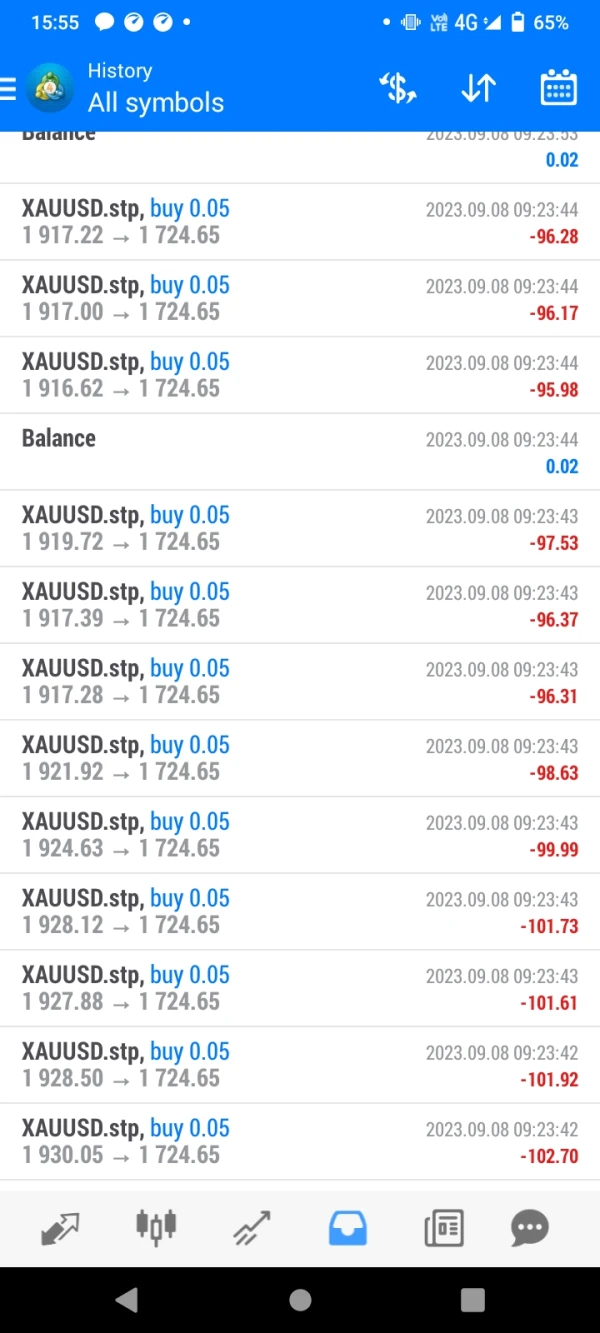This screenshot has width=600, height=1333.
Task: Open the Messages chat tab
Action: [530, 1227]
